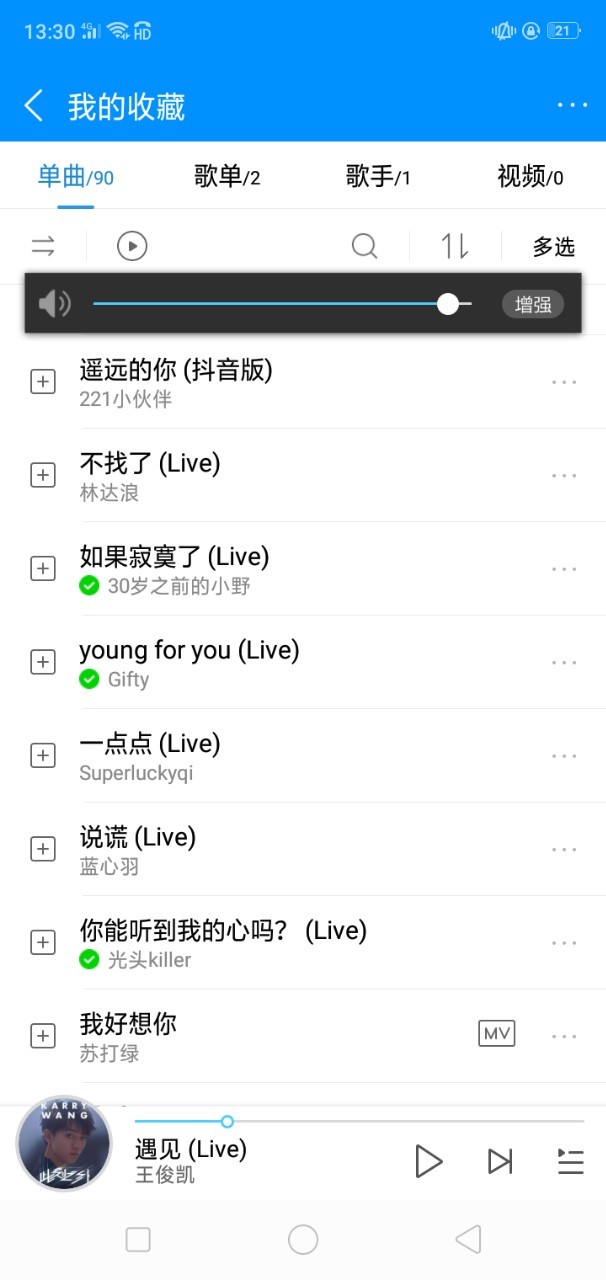
Task: Open the now-playing album cover
Action: pyautogui.click(x=64, y=1143)
